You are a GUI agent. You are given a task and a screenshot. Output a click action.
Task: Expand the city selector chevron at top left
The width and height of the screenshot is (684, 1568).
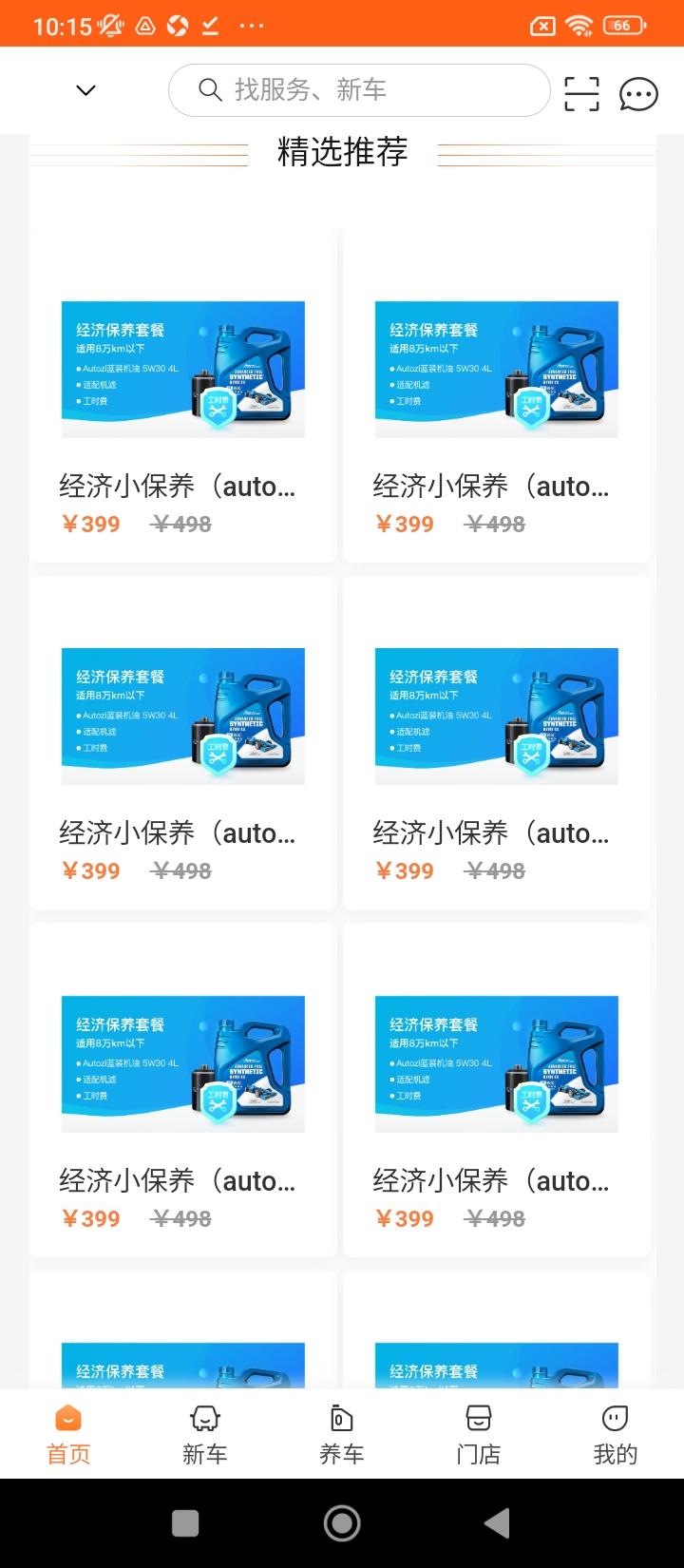[x=85, y=90]
